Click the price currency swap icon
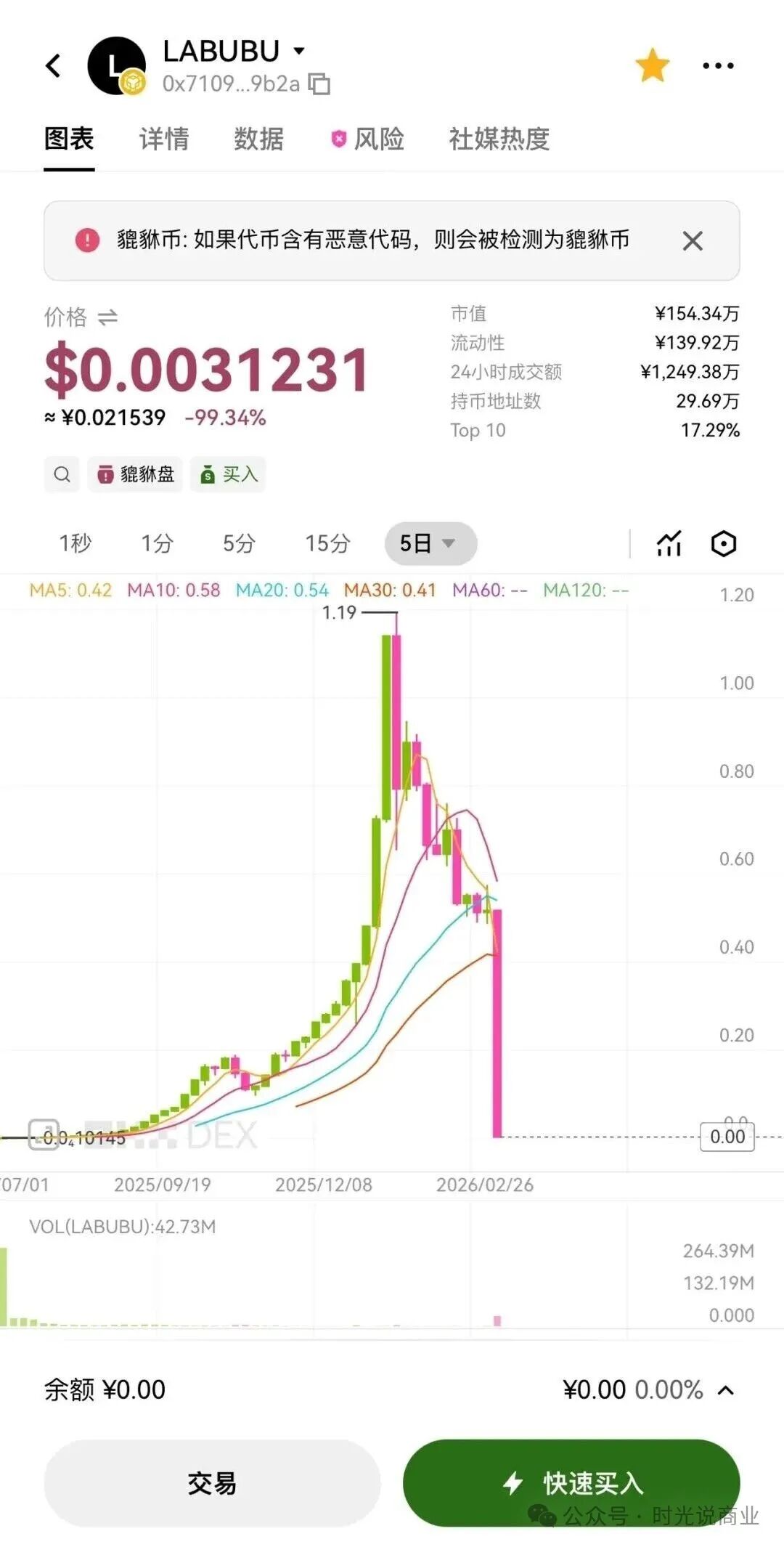The image size is (784, 1547). click(x=107, y=317)
